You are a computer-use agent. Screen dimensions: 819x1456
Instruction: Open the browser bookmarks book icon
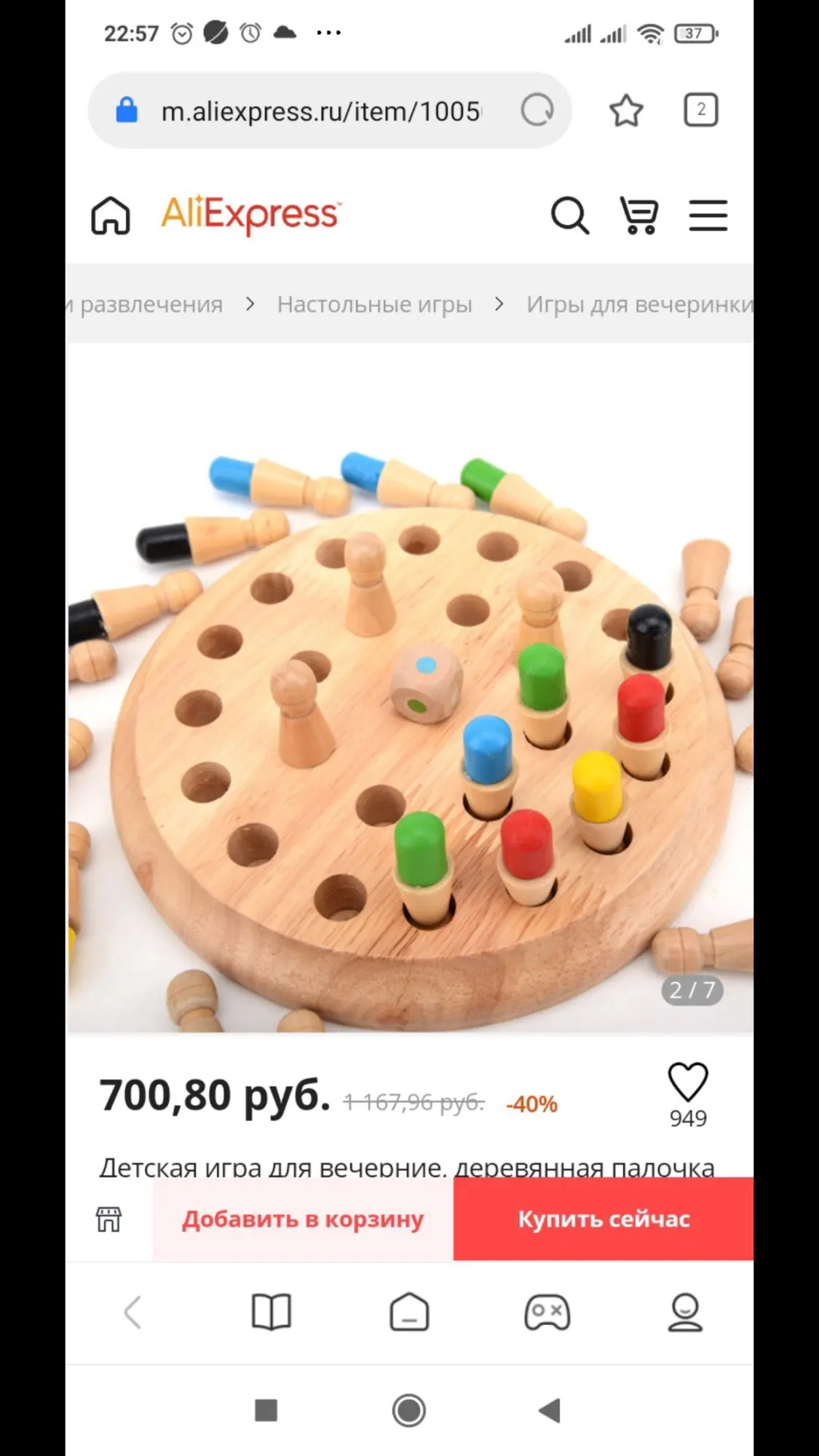coord(271,1312)
